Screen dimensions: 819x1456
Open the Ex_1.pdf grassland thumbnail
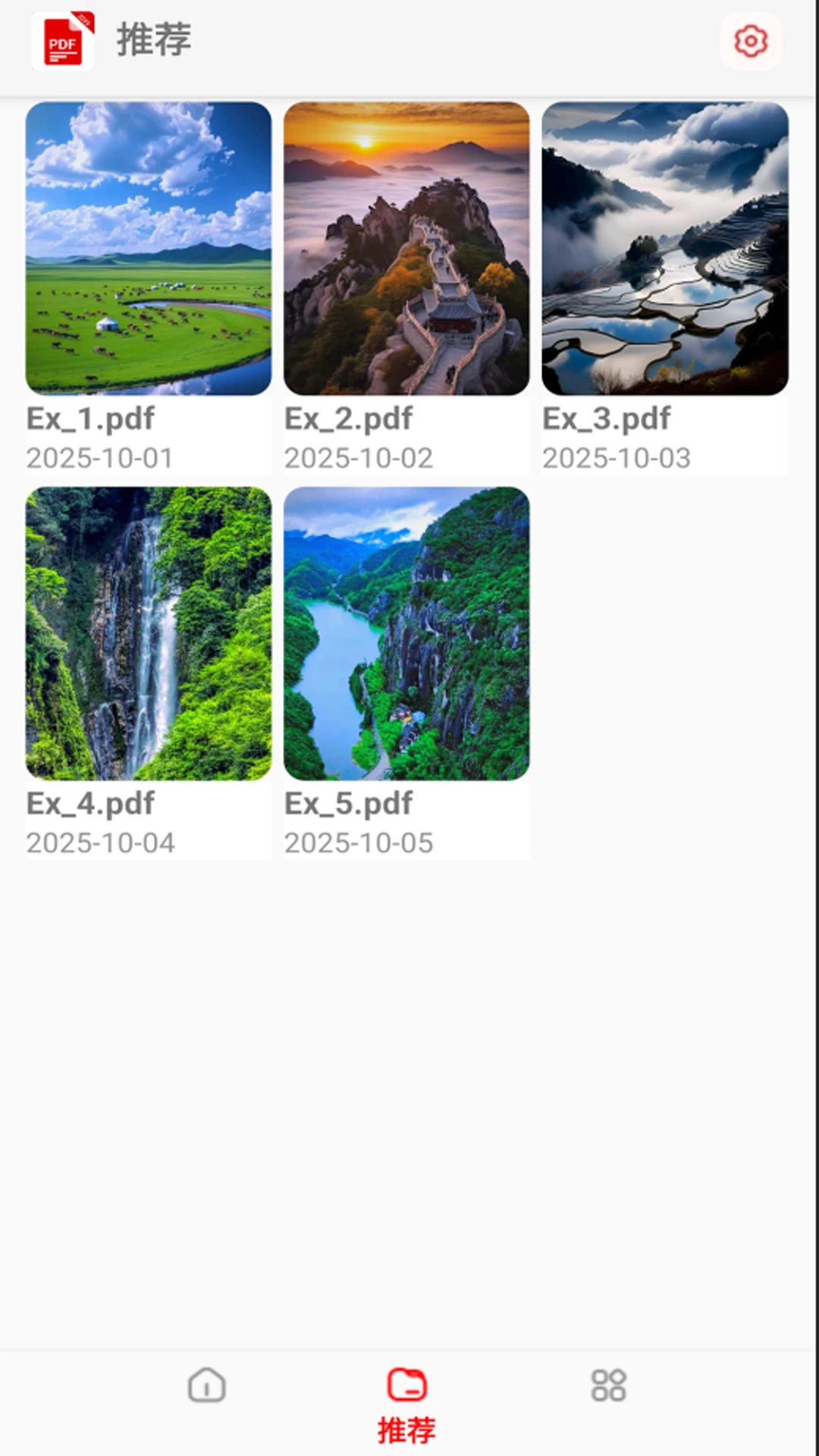point(147,249)
